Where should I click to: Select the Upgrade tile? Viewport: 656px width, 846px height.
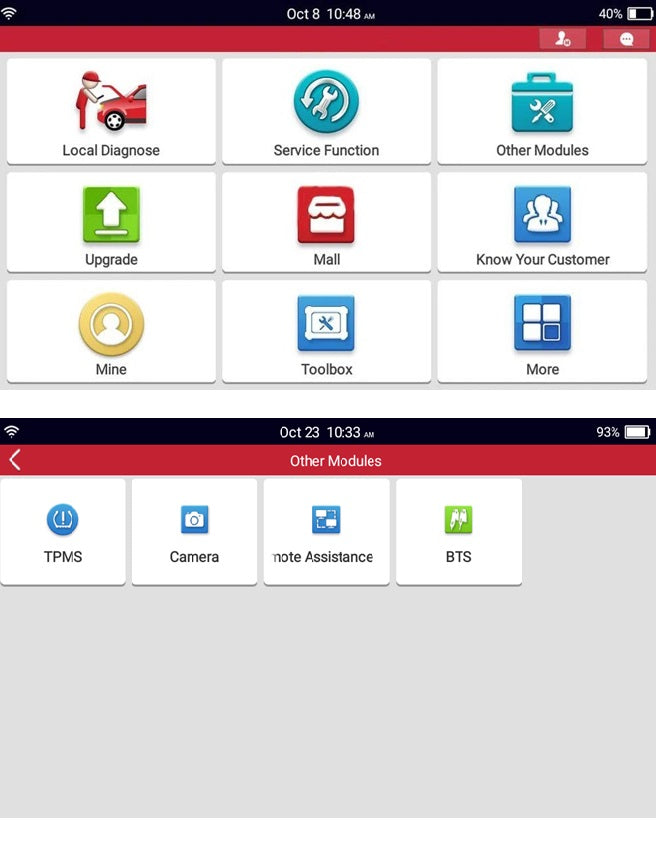111,222
